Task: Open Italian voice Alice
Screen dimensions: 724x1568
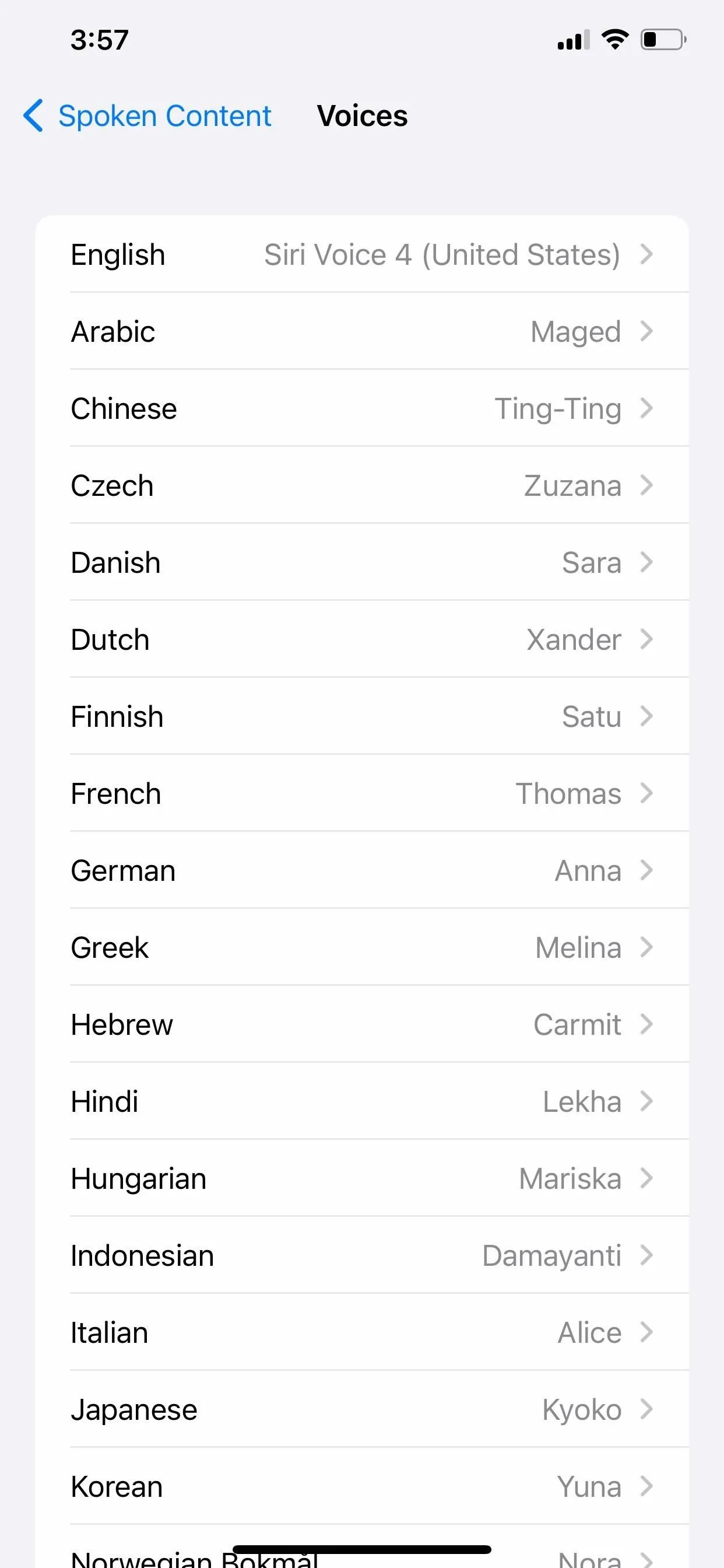Action: click(x=362, y=1332)
